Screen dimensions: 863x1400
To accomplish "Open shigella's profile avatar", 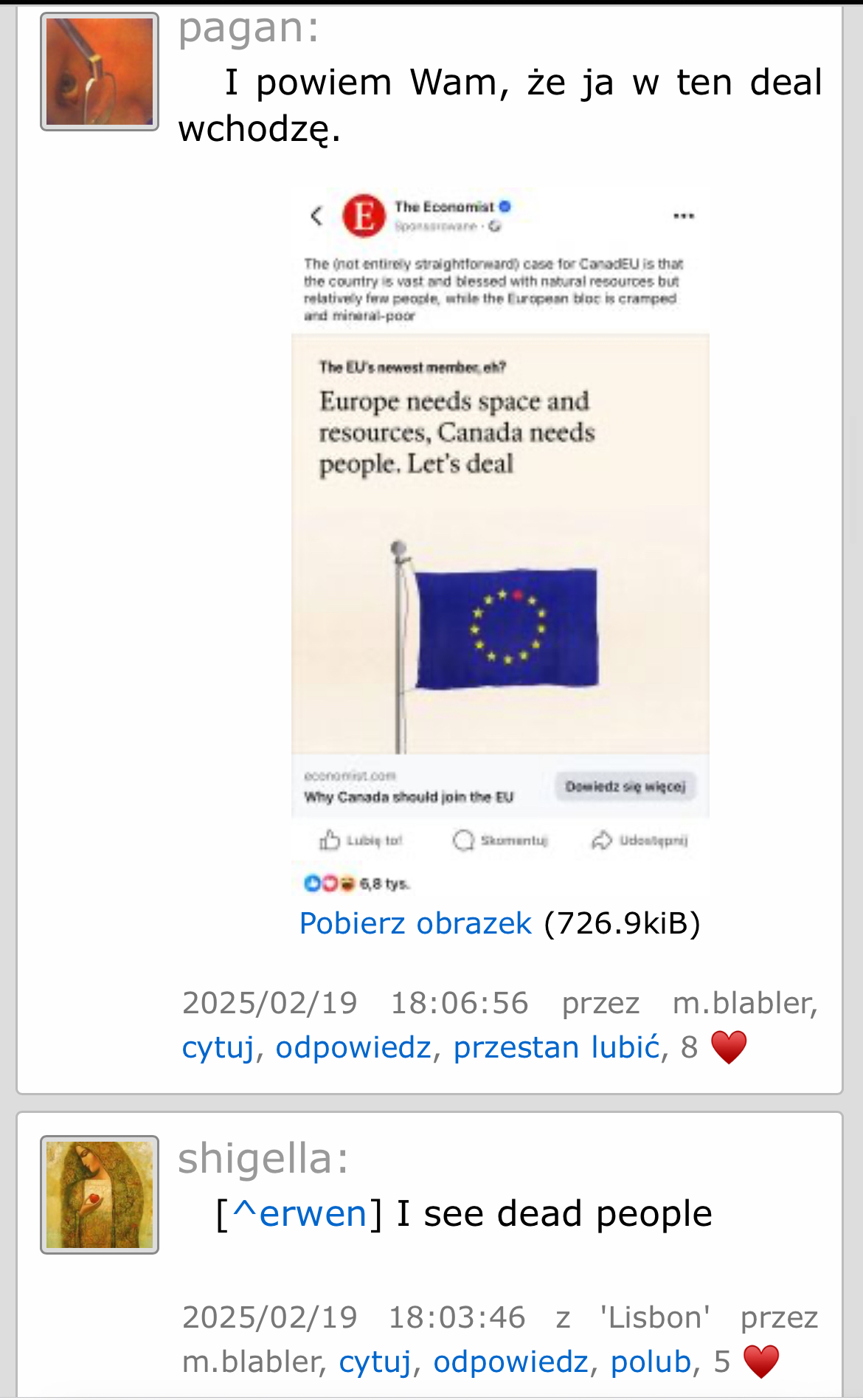I will click(x=100, y=1195).
